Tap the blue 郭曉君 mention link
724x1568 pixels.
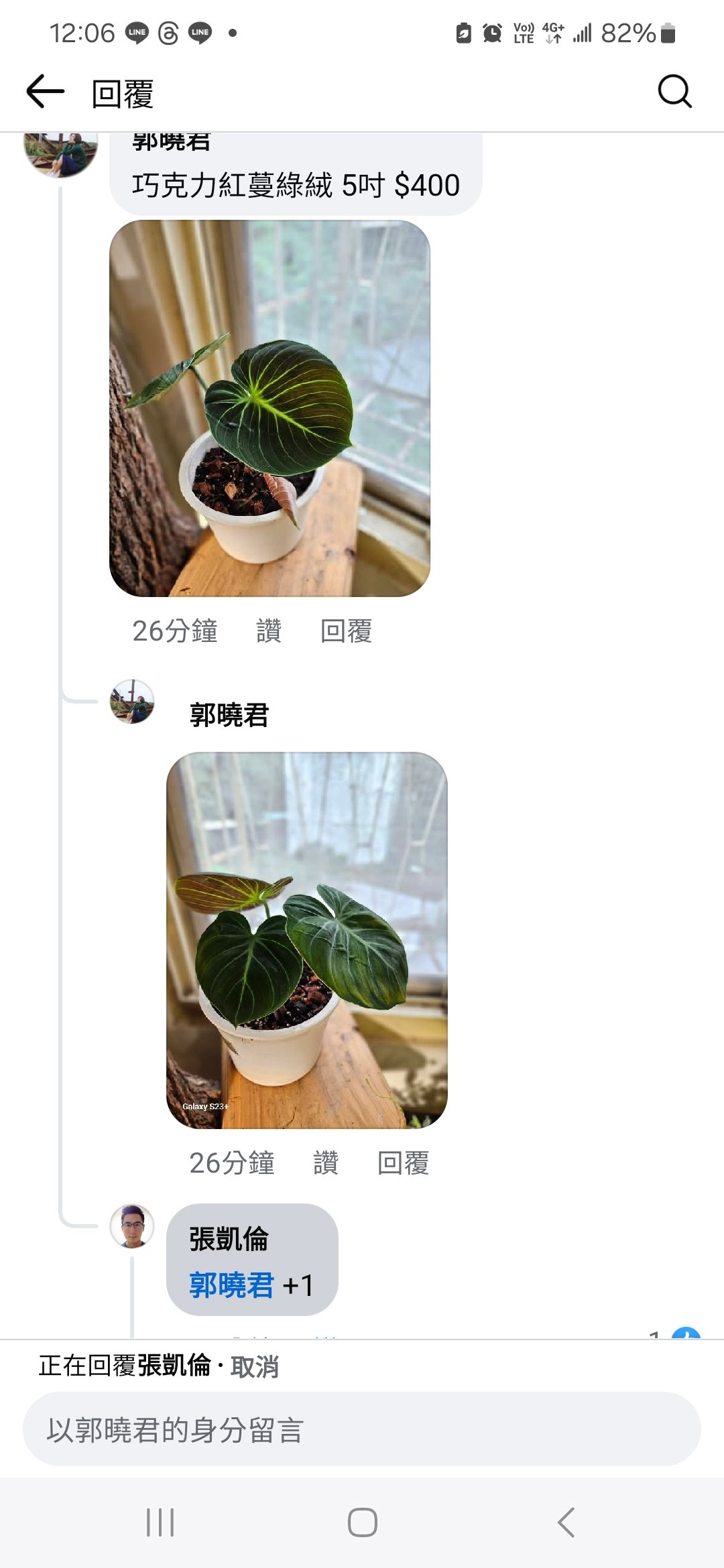(x=231, y=1285)
